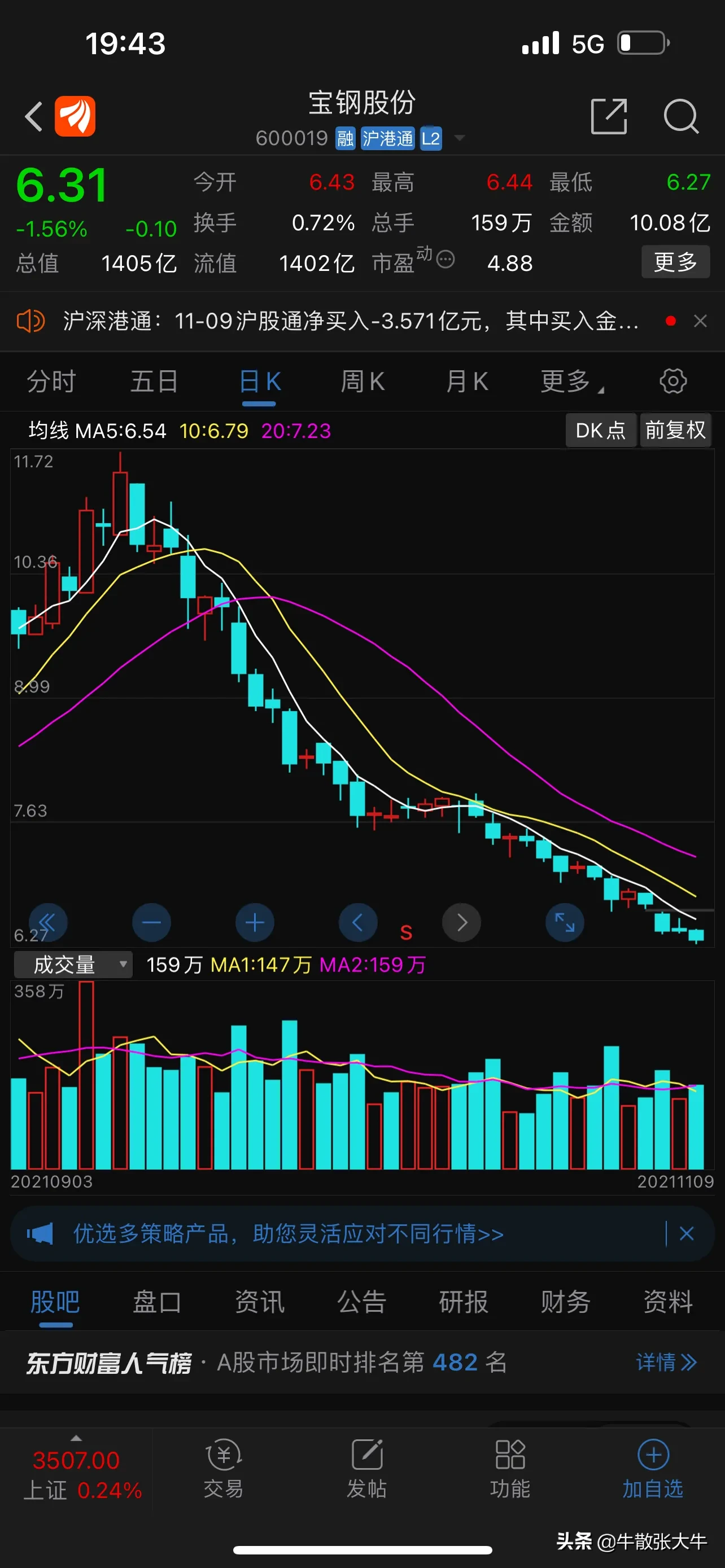Zoom in the K-line chart
Viewport: 725px width, 1568px height.
click(x=255, y=923)
